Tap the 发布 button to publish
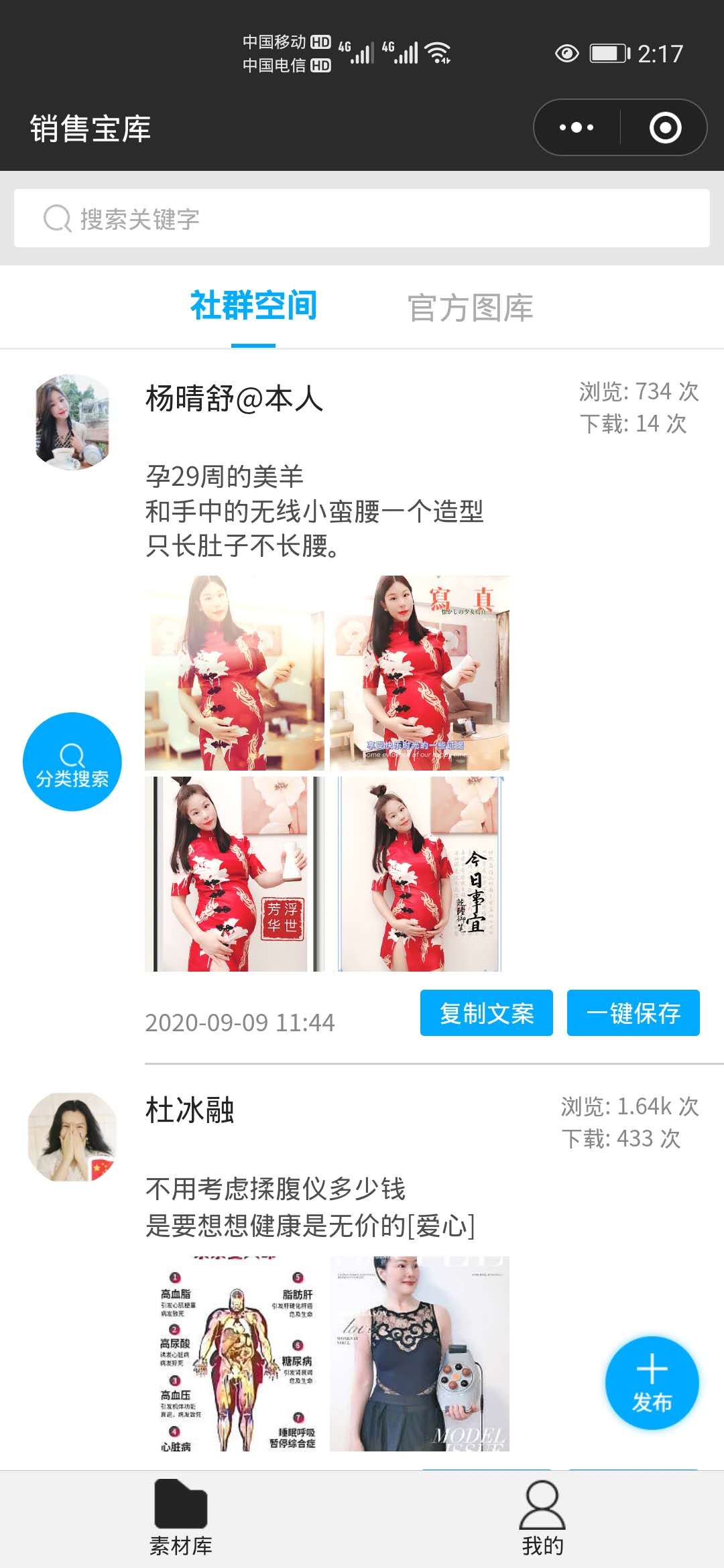Image resolution: width=724 pixels, height=1568 pixels. pyautogui.click(x=652, y=1383)
